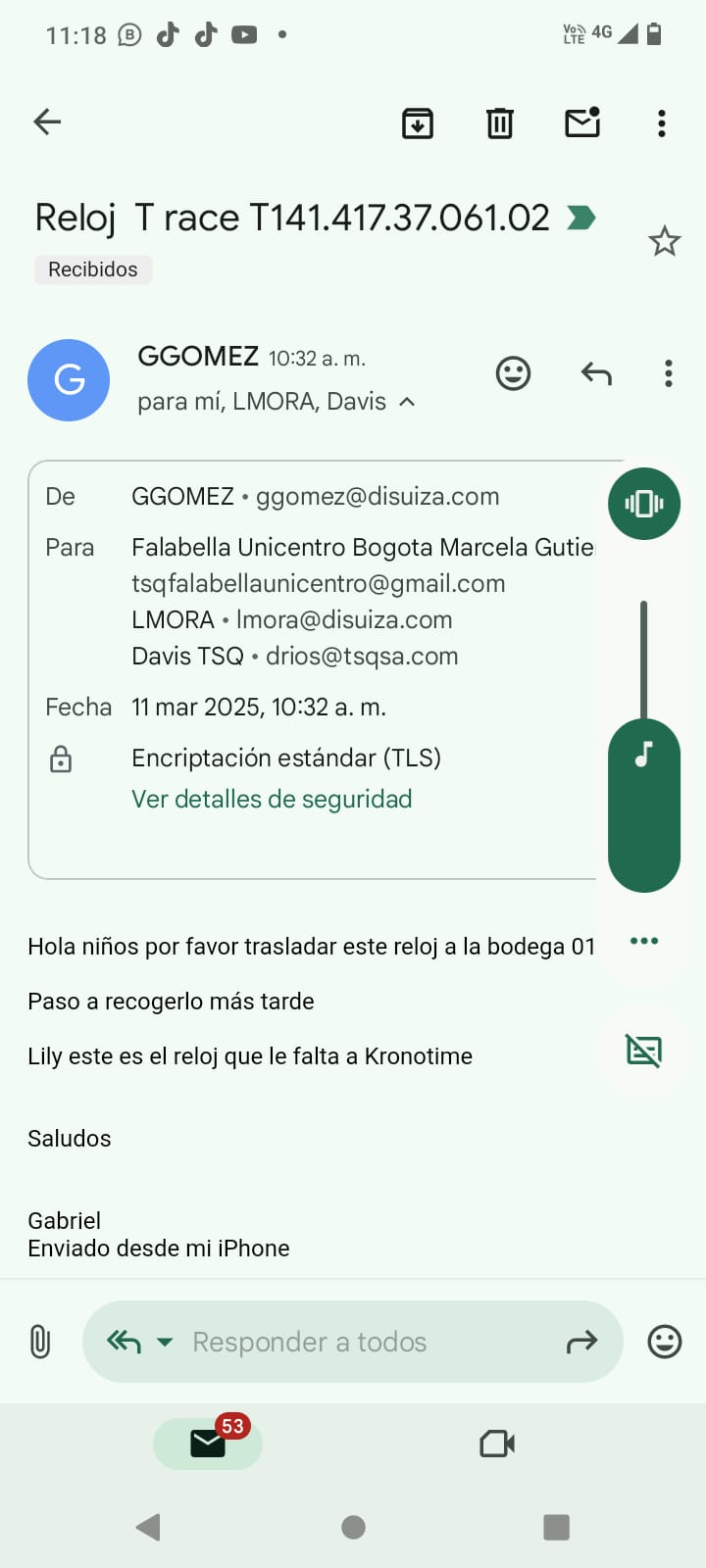706x1568 pixels.
Task: Open the Recibidos label chip
Action: [93, 269]
